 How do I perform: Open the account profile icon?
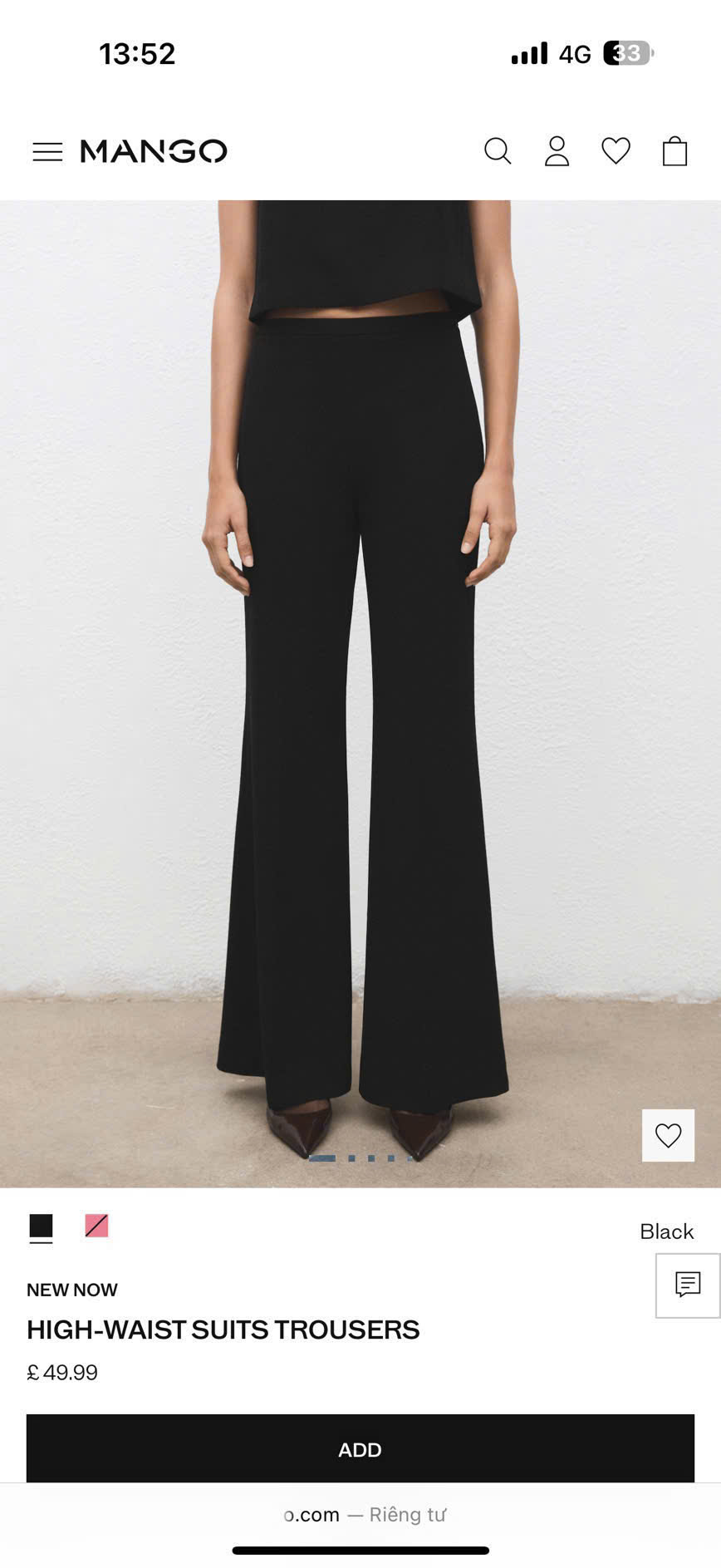(x=557, y=151)
